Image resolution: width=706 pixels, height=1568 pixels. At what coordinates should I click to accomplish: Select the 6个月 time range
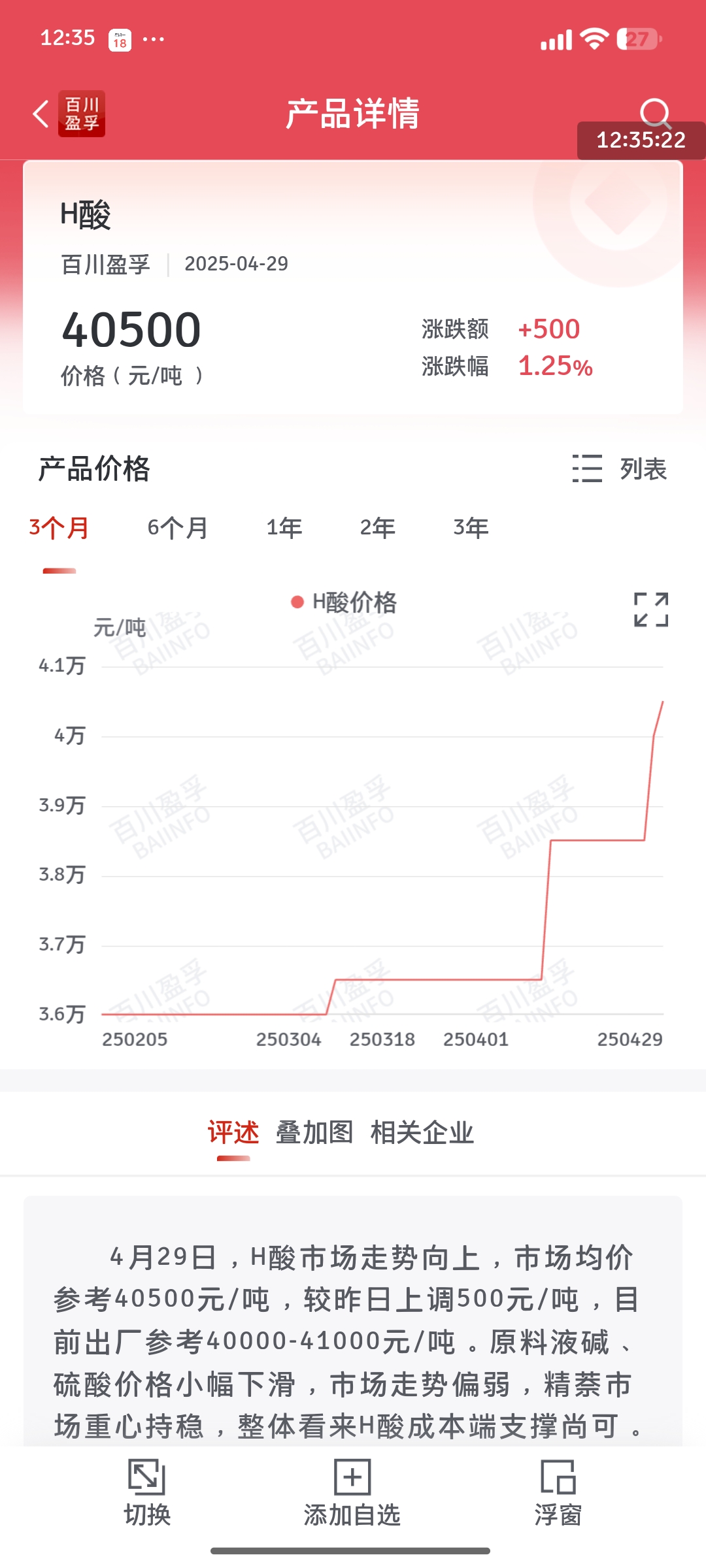coord(178,528)
